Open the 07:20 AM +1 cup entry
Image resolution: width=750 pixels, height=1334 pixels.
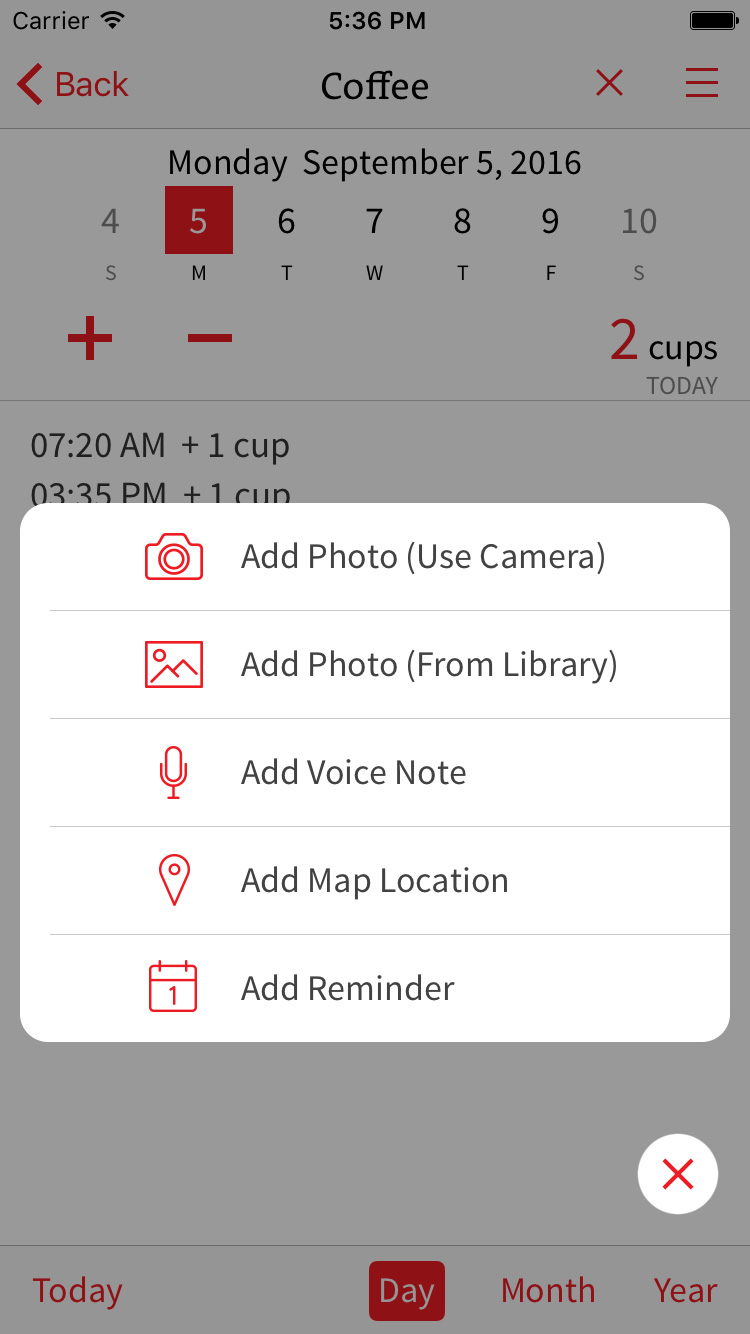point(160,446)
